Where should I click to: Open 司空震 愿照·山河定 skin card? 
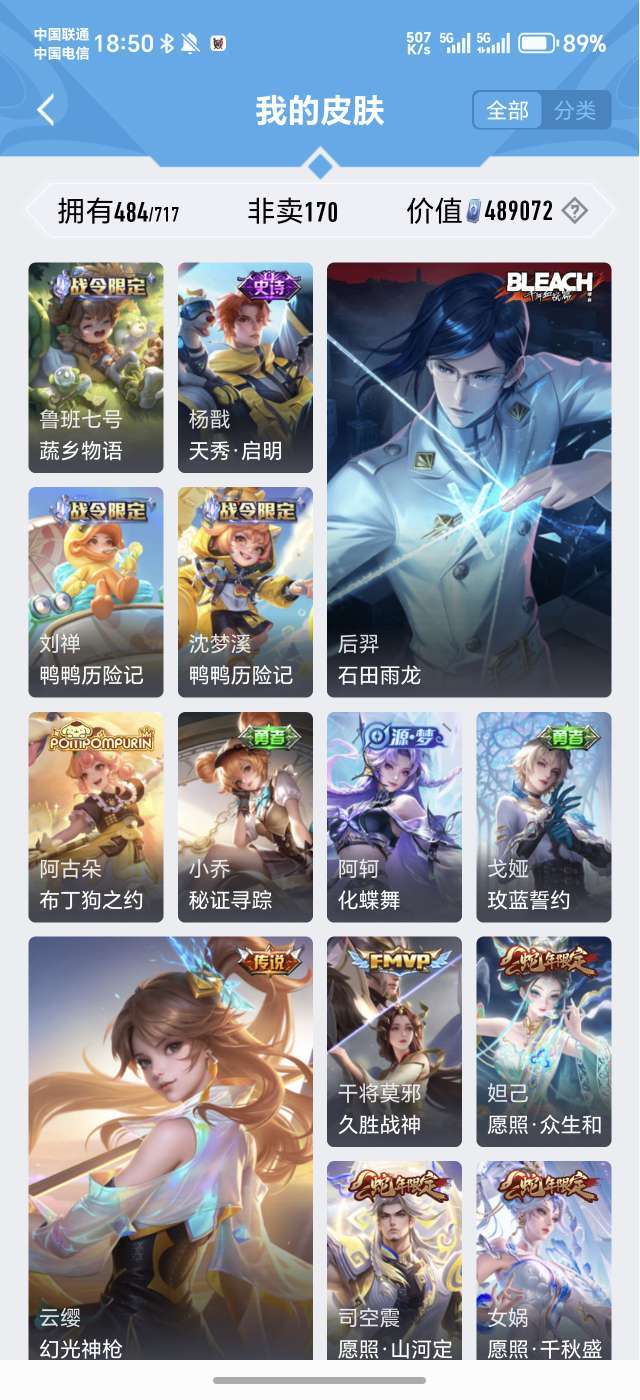tap(394, 1260)
